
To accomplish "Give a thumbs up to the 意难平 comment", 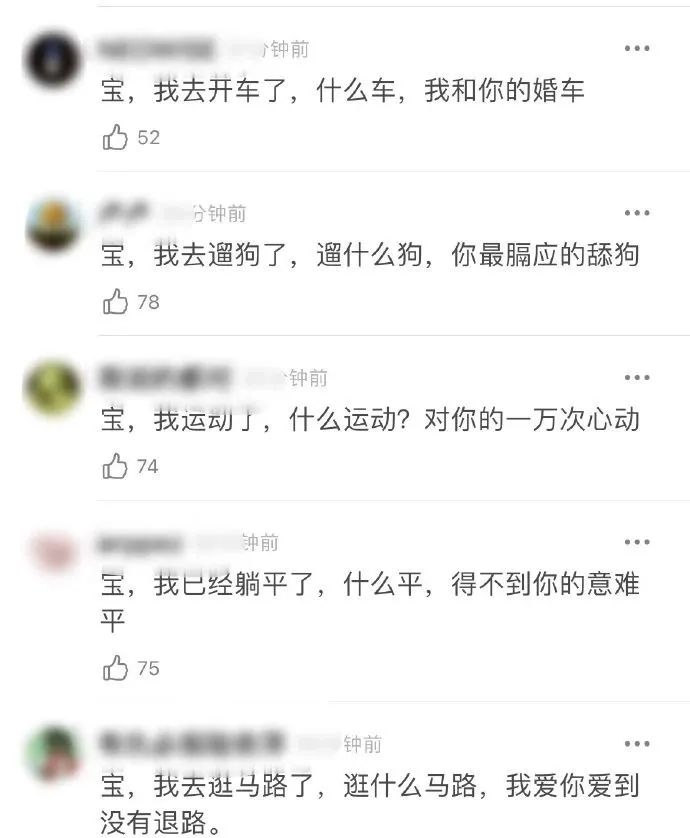I will (x=116, y=669).
